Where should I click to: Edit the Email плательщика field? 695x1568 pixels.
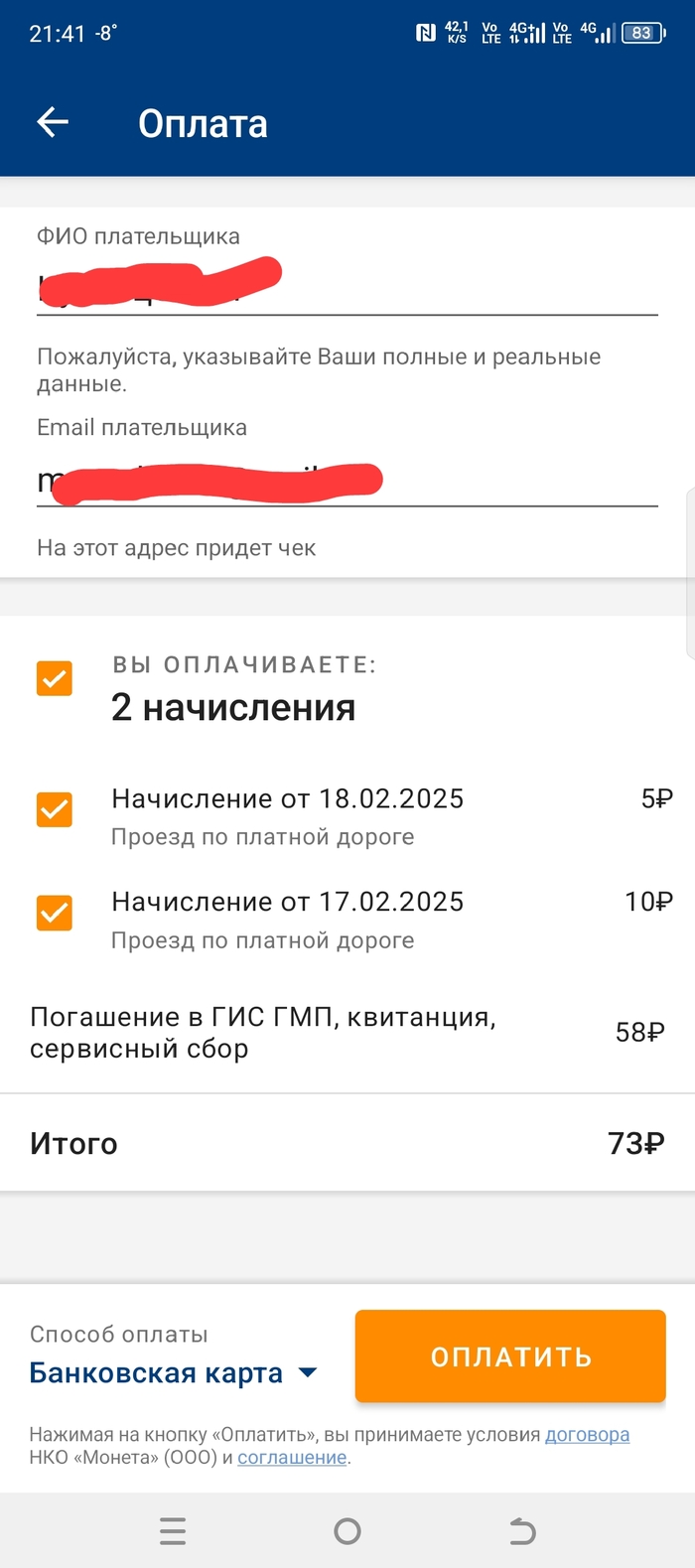pyautogui.click(x=347, y=481)
